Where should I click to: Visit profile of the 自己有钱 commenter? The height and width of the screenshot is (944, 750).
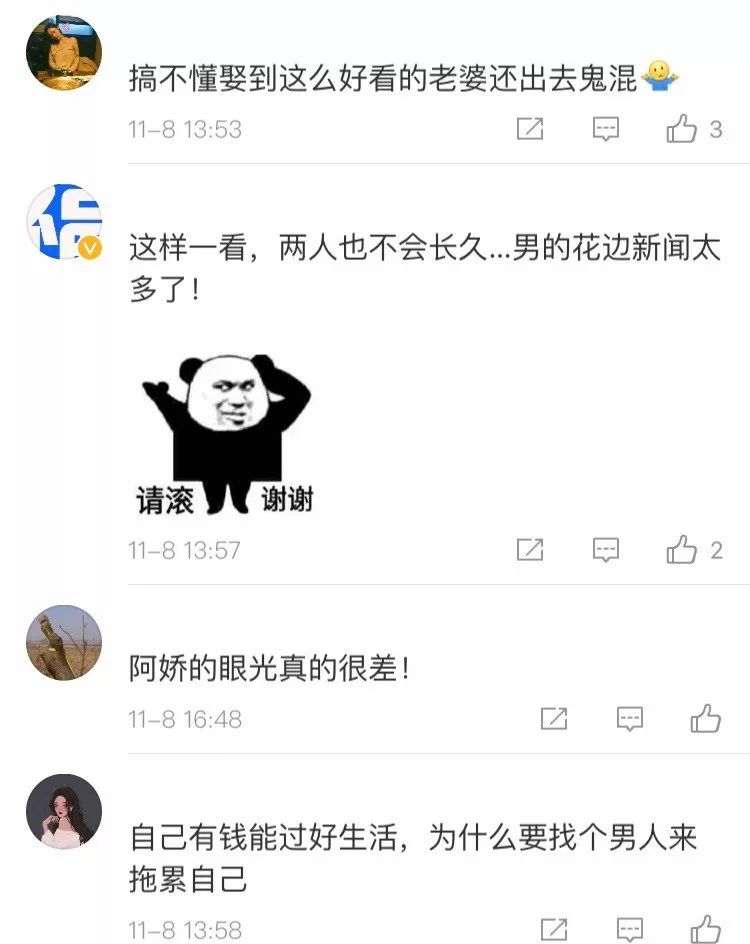pyautogui.click(x=63, y=811)
